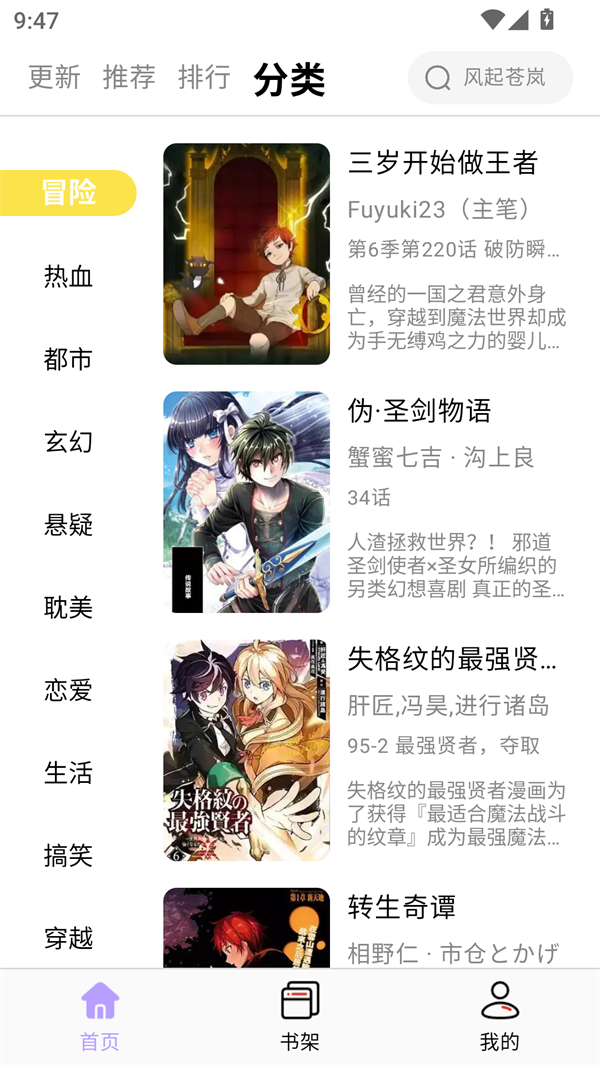Screen dimensions: 600x1066
Task: Open the search box with 风起苍岚
Action: [490, 78]
